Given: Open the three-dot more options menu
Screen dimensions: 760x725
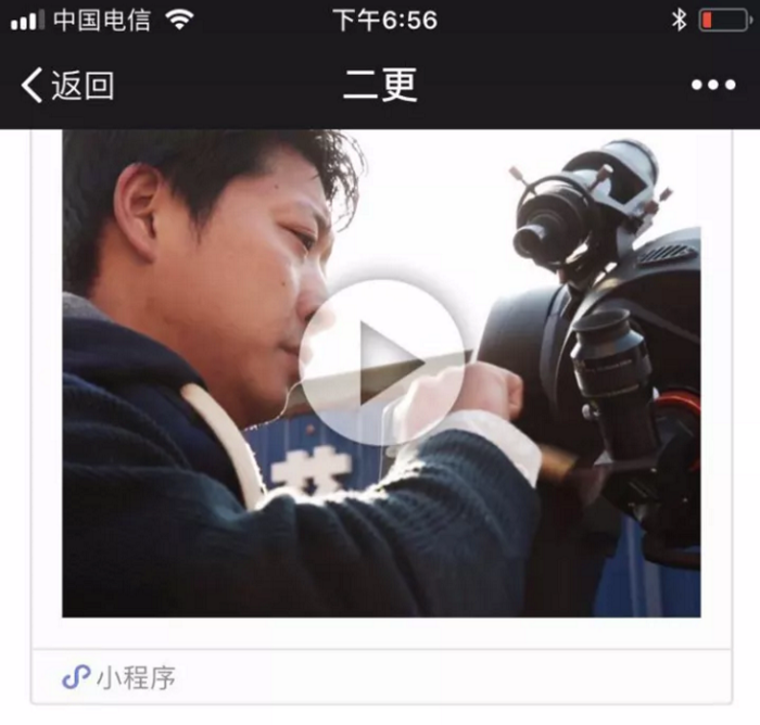Looking at the screenshot, I should pos(713,85).
